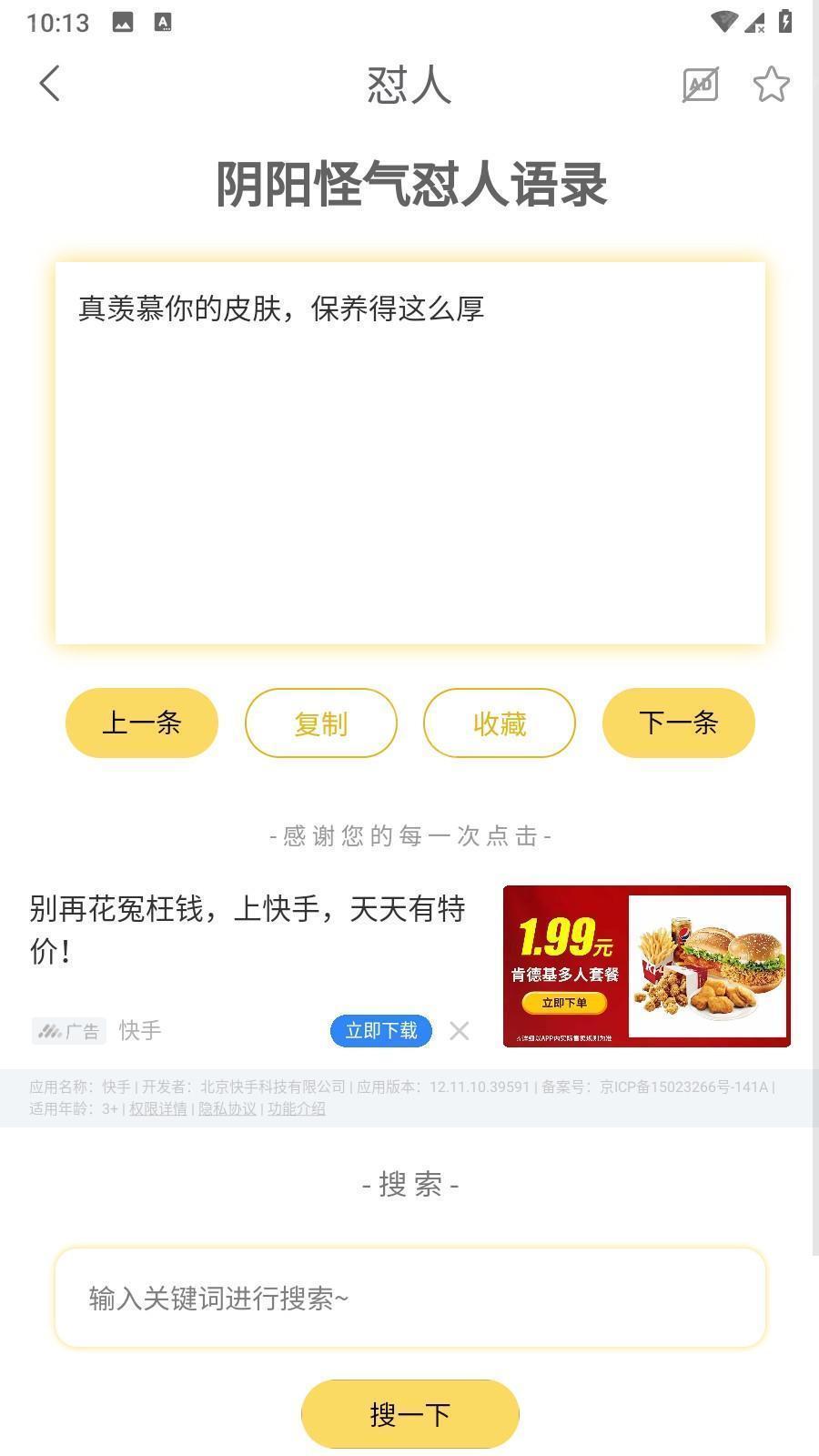Tap 立即下载 to download 快手
The height and width of the screenshot is (1456, 819).
click(x=380, y=1030)
